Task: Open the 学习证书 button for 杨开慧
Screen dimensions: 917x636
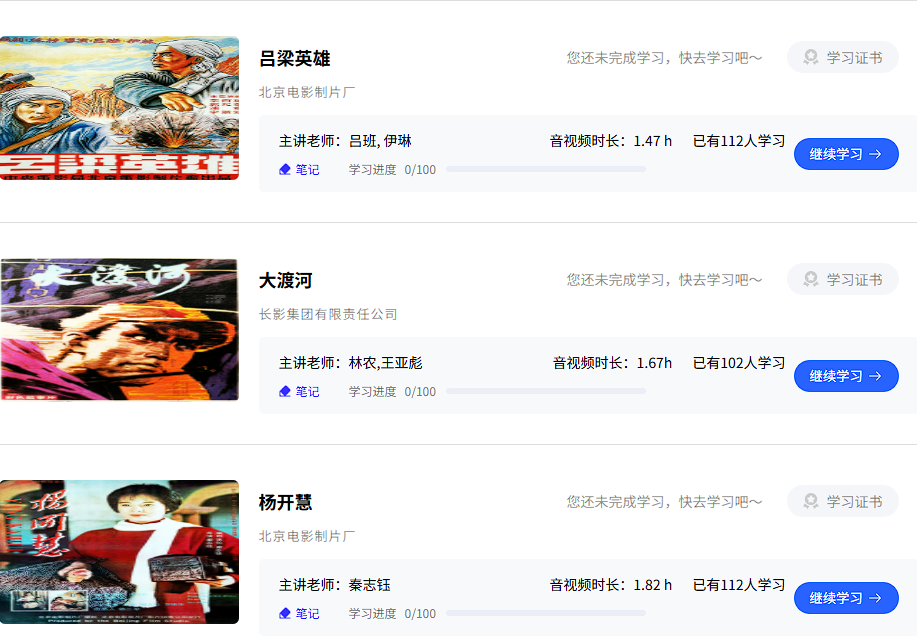Action: pyautogui.click(x=842, y=502)
